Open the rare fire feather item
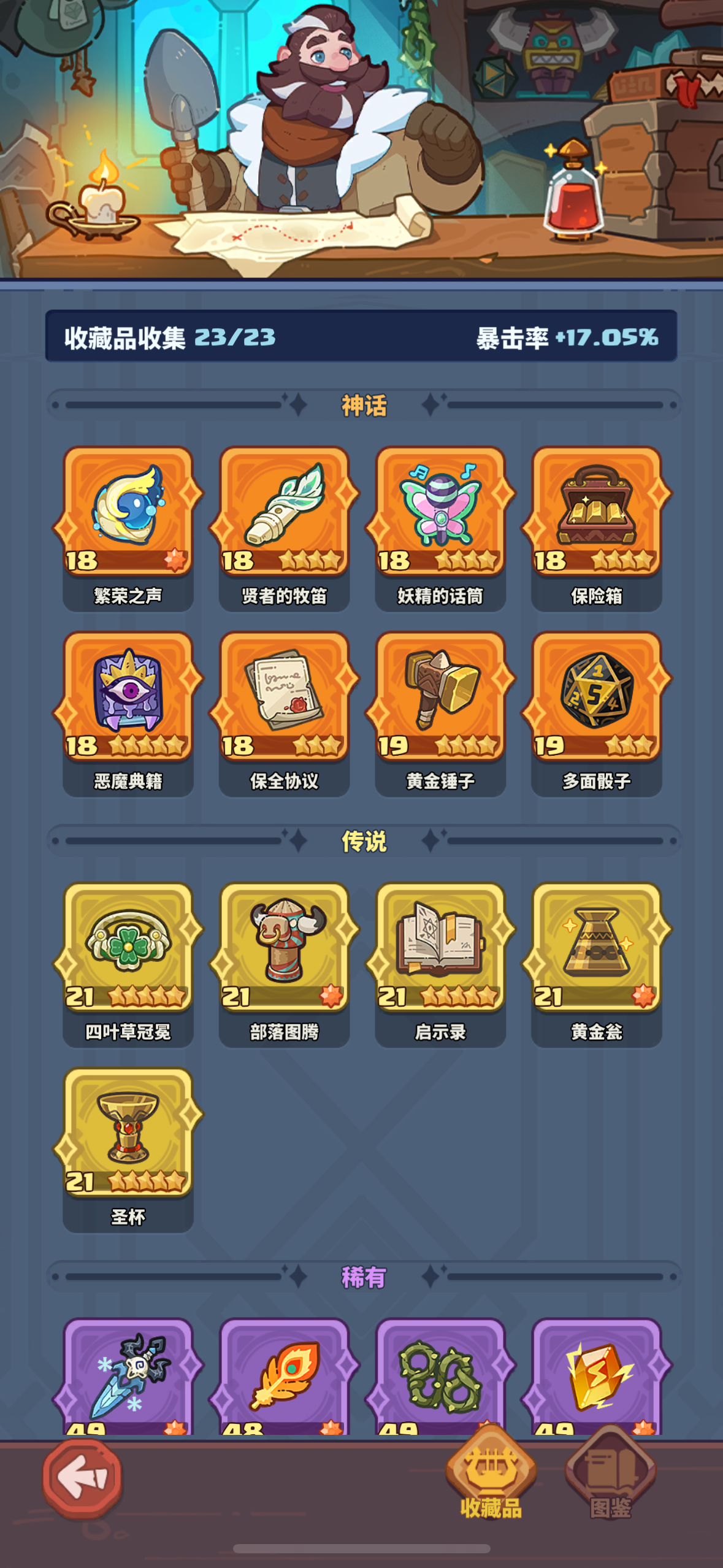Viewport: 723px width, 1568px height. pos(284,1376)
